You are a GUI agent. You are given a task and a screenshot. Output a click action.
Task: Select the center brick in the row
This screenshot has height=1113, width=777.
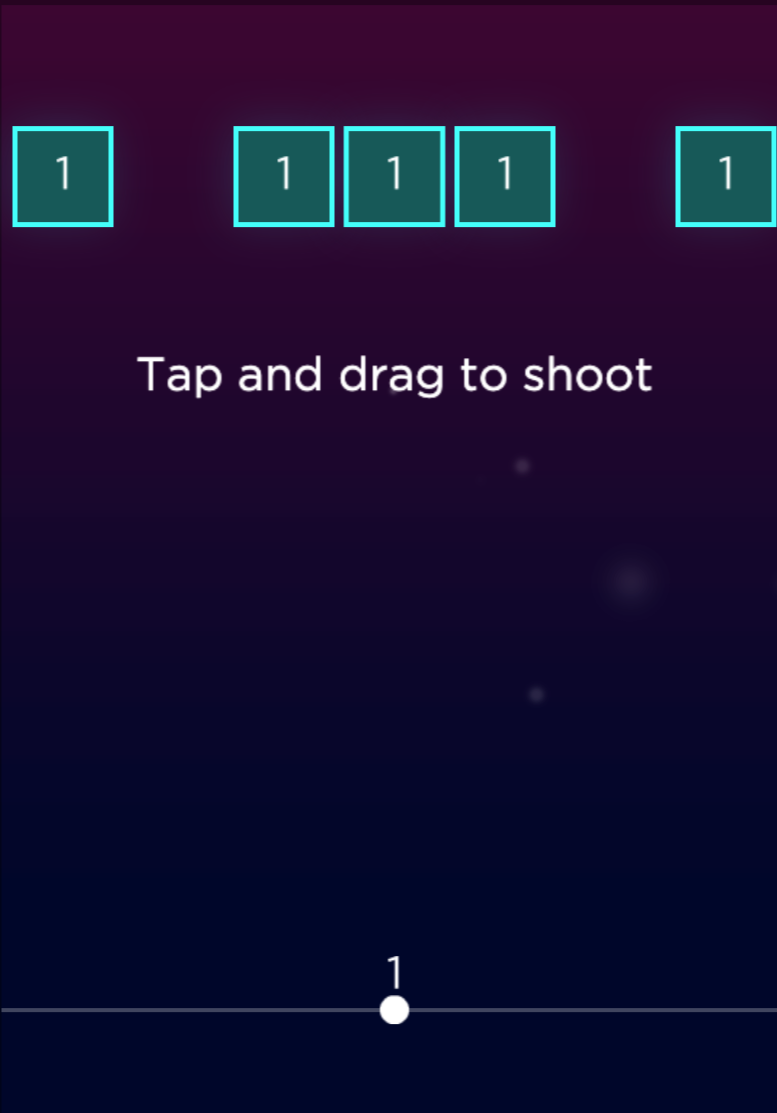[x=394, y=176]
